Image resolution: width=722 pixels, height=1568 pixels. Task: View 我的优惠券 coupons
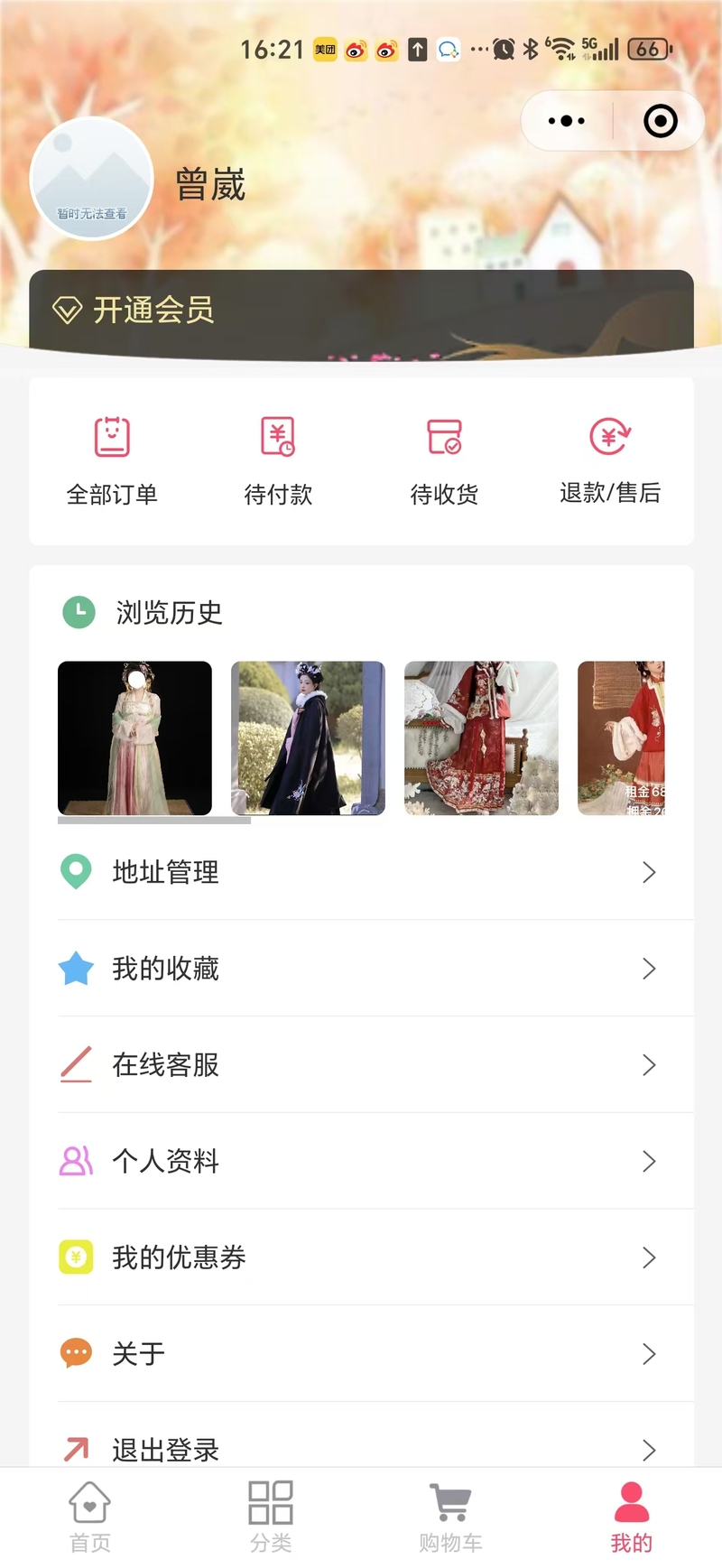point(361,1257)
